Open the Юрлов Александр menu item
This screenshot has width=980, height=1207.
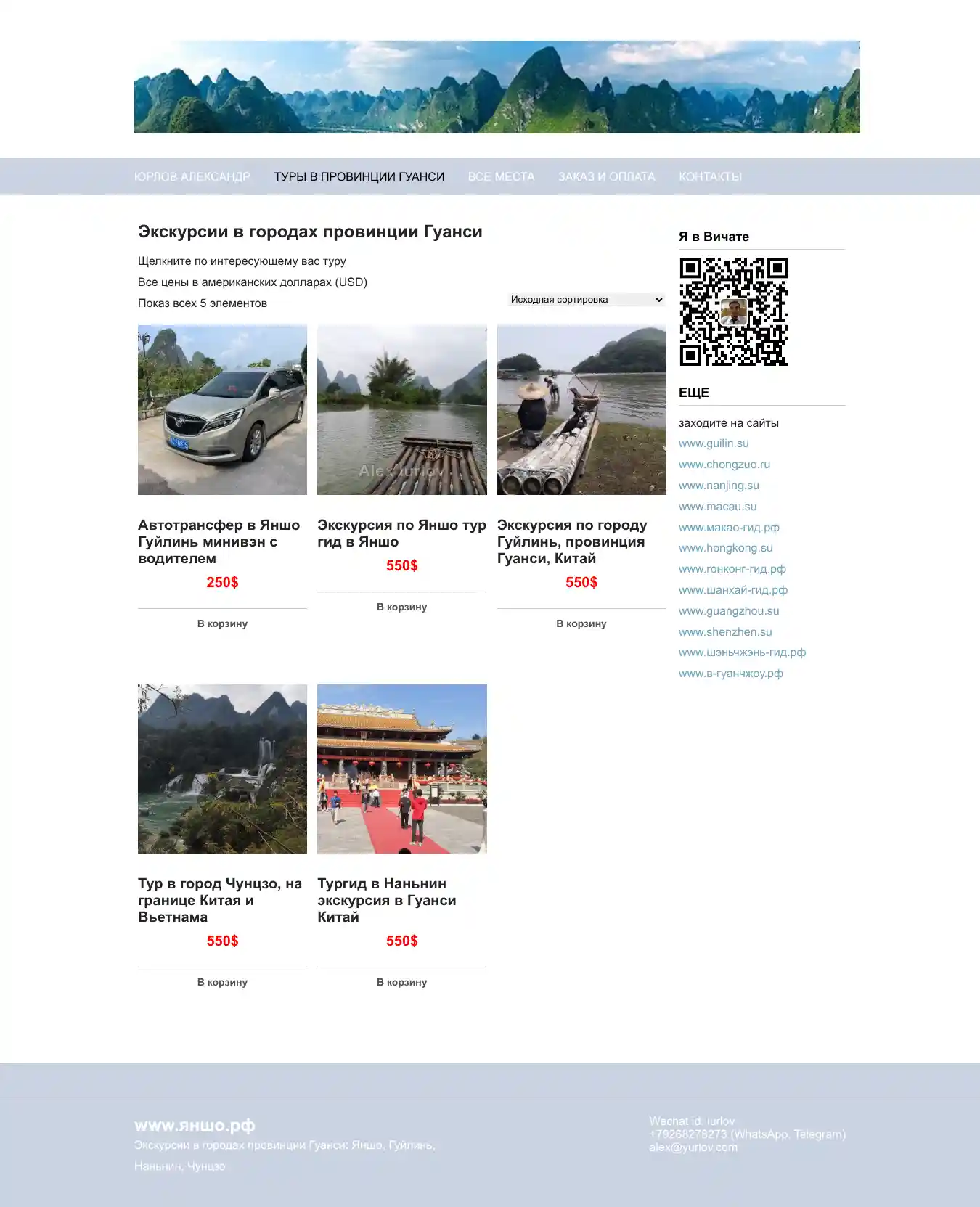(x=192, y=176)
